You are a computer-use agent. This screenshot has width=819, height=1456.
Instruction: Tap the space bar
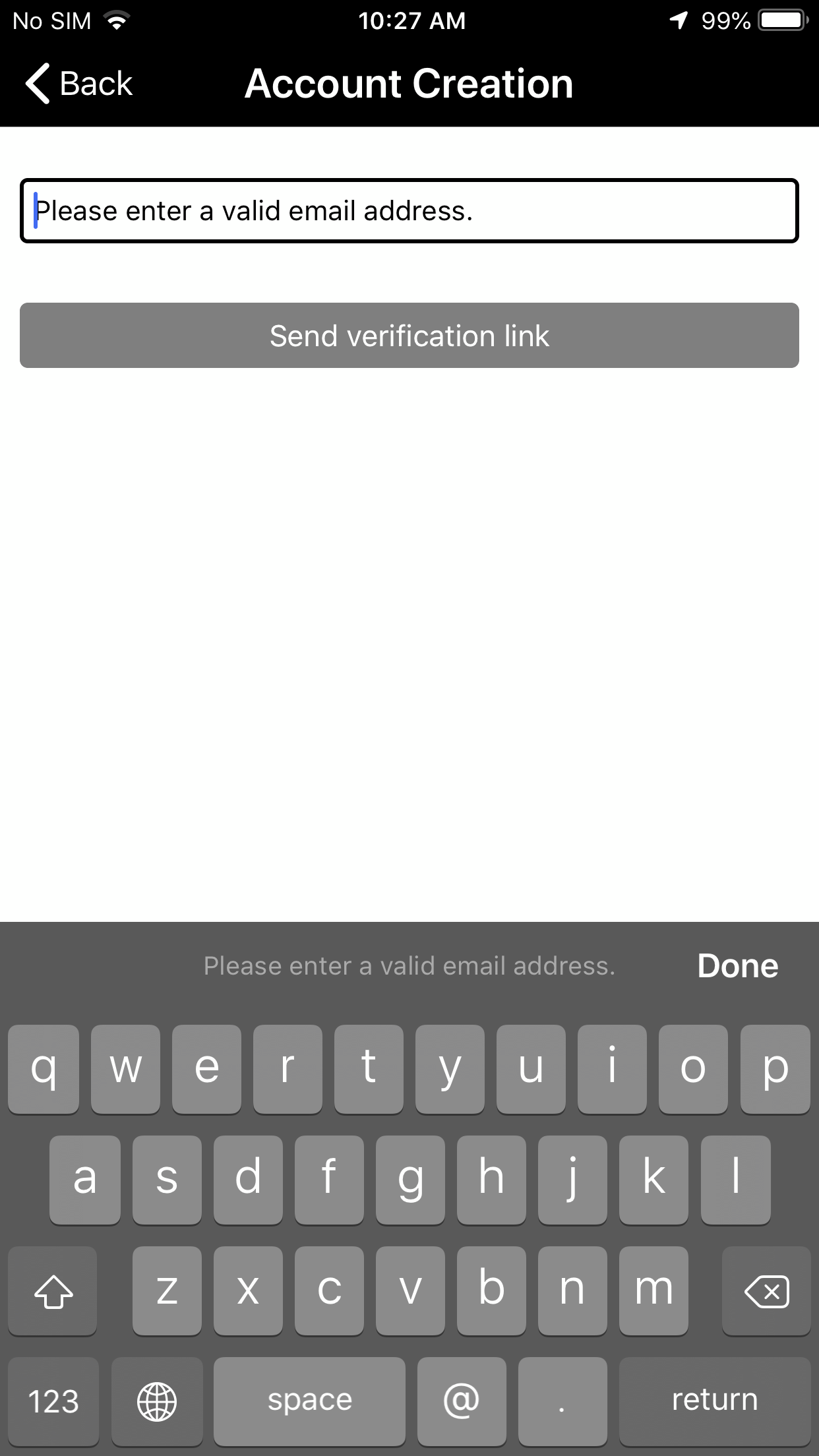point(310,1401)
